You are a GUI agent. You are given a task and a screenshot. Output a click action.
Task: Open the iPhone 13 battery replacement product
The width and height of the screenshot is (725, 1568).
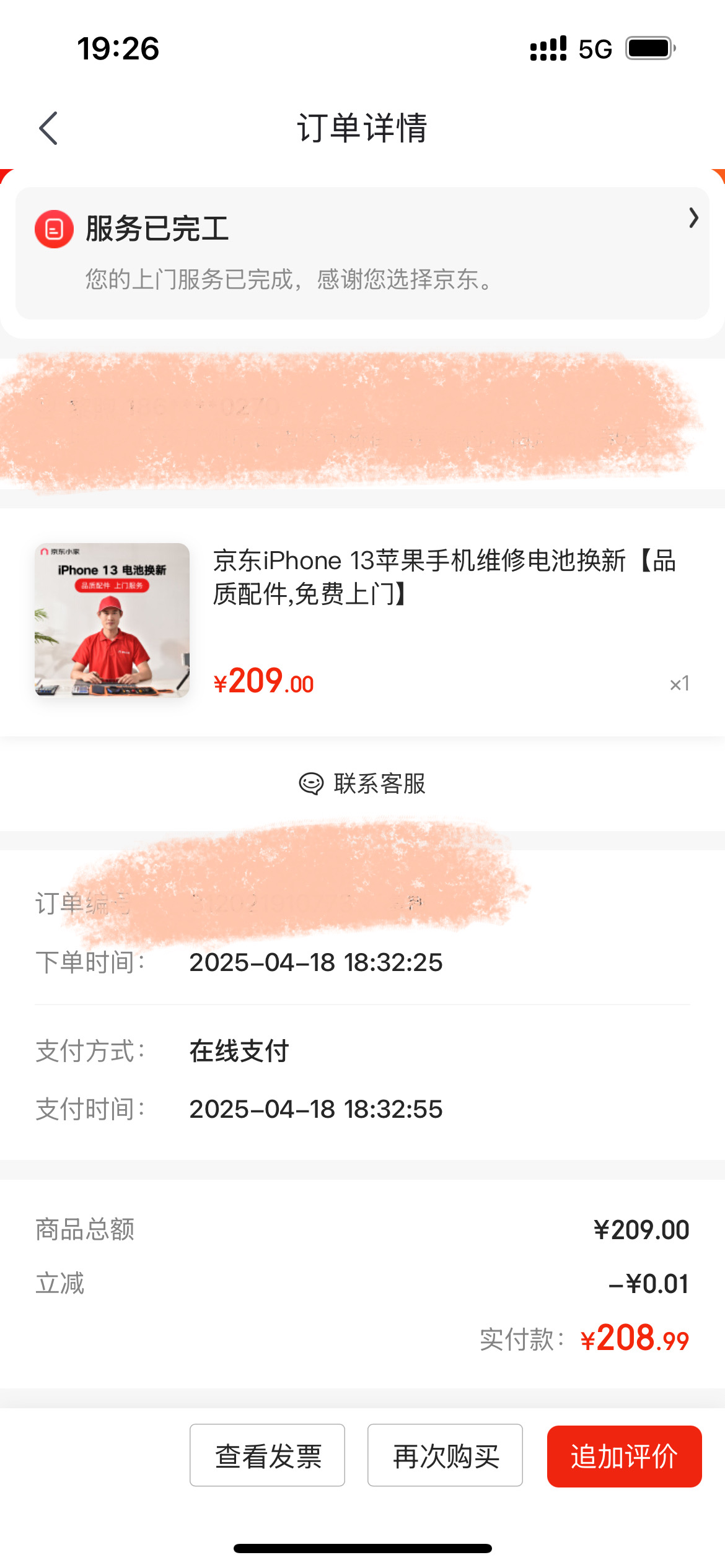coord(362,621)
